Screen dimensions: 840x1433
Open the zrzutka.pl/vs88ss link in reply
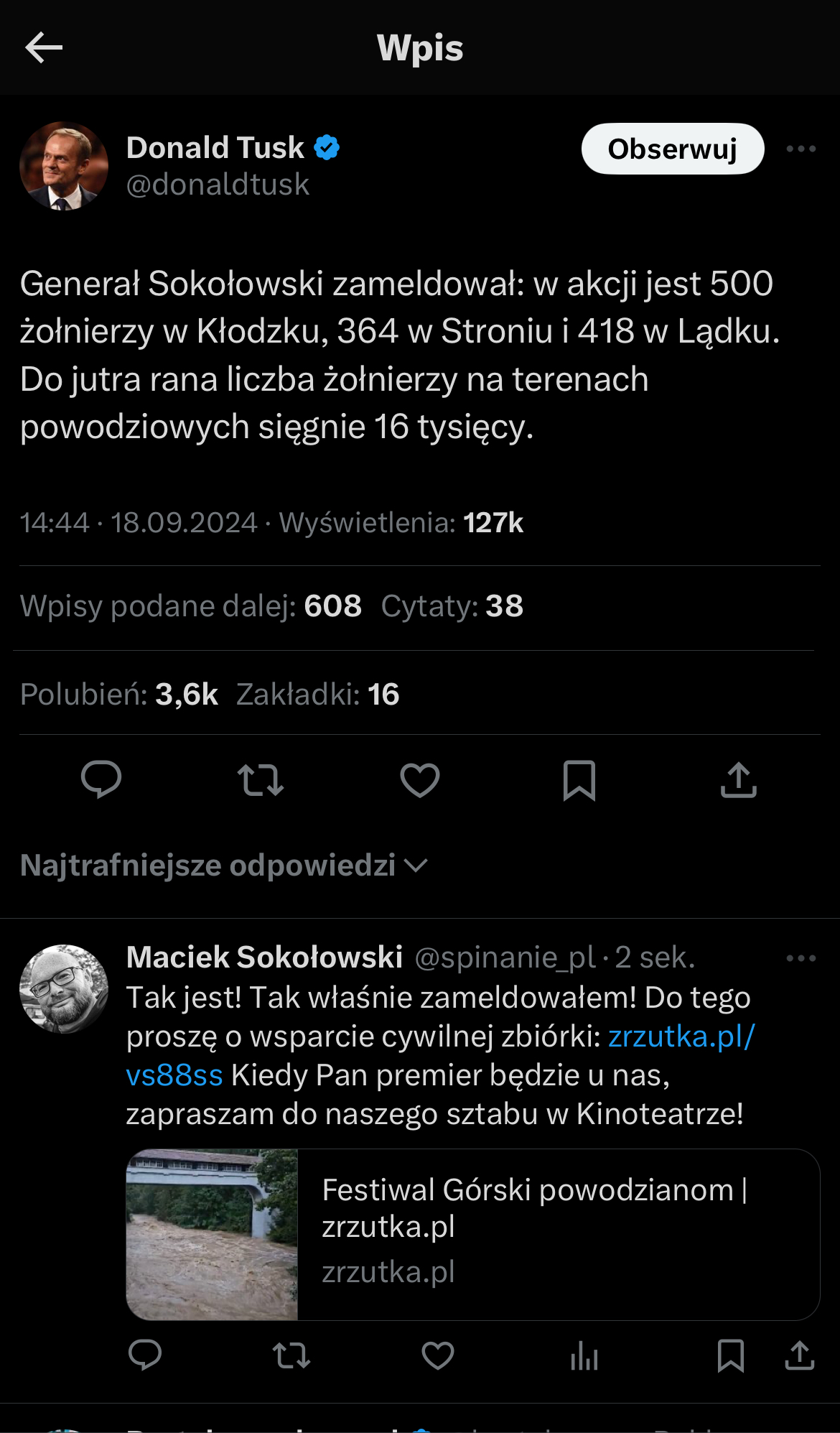[x=681, y=1037]
